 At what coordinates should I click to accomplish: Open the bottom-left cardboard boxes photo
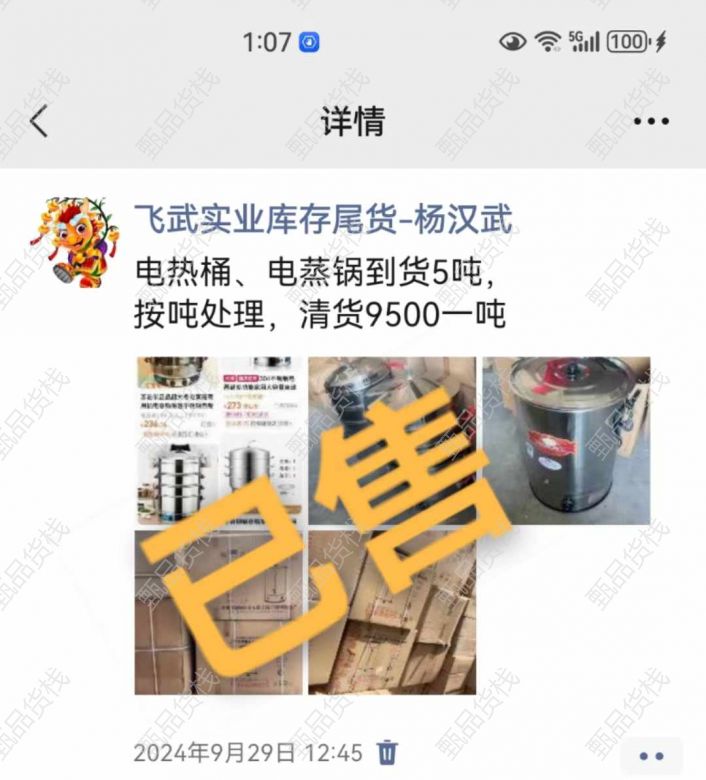[218, 613]
